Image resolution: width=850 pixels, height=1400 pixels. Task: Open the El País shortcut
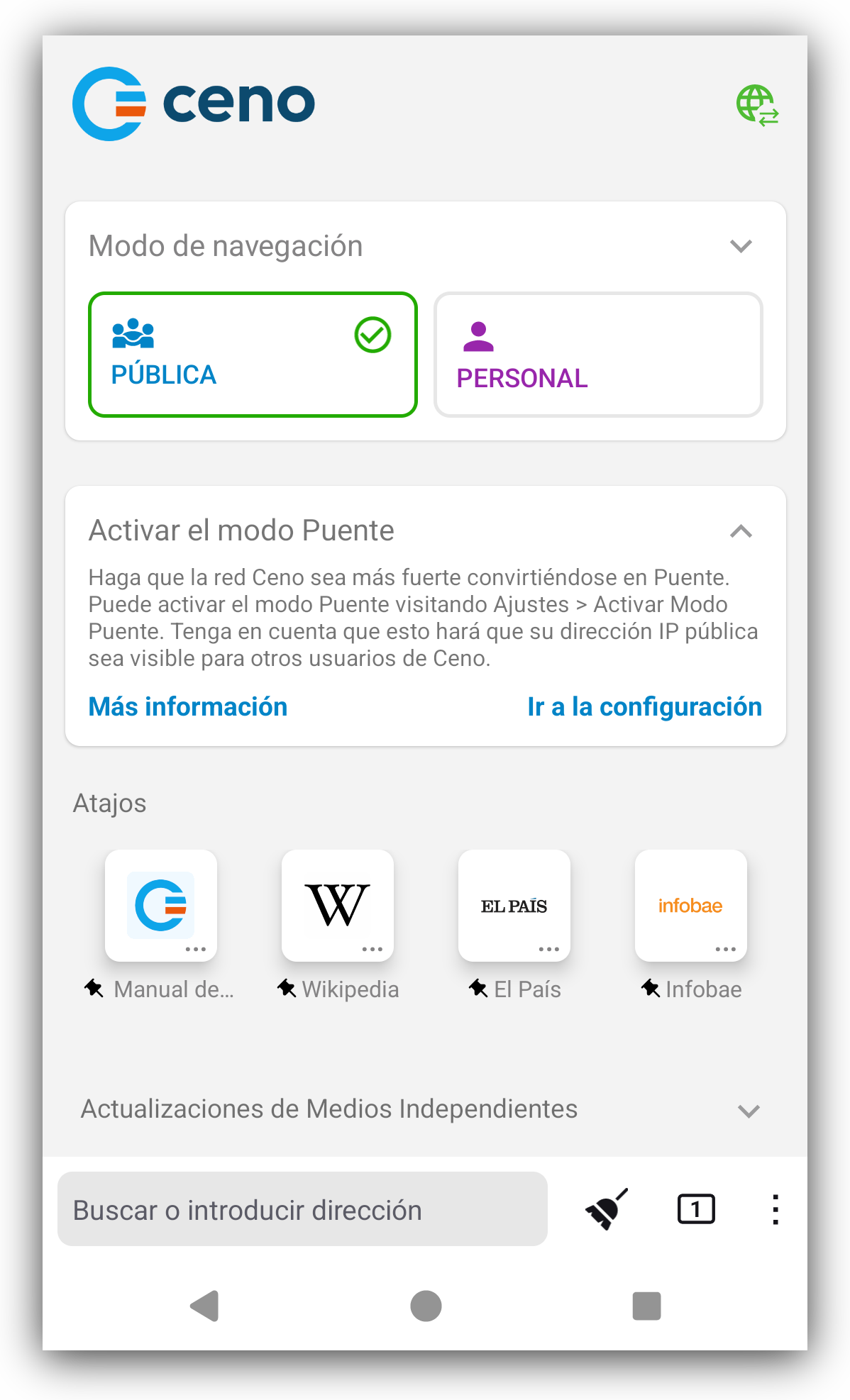[x=514, y=905]
